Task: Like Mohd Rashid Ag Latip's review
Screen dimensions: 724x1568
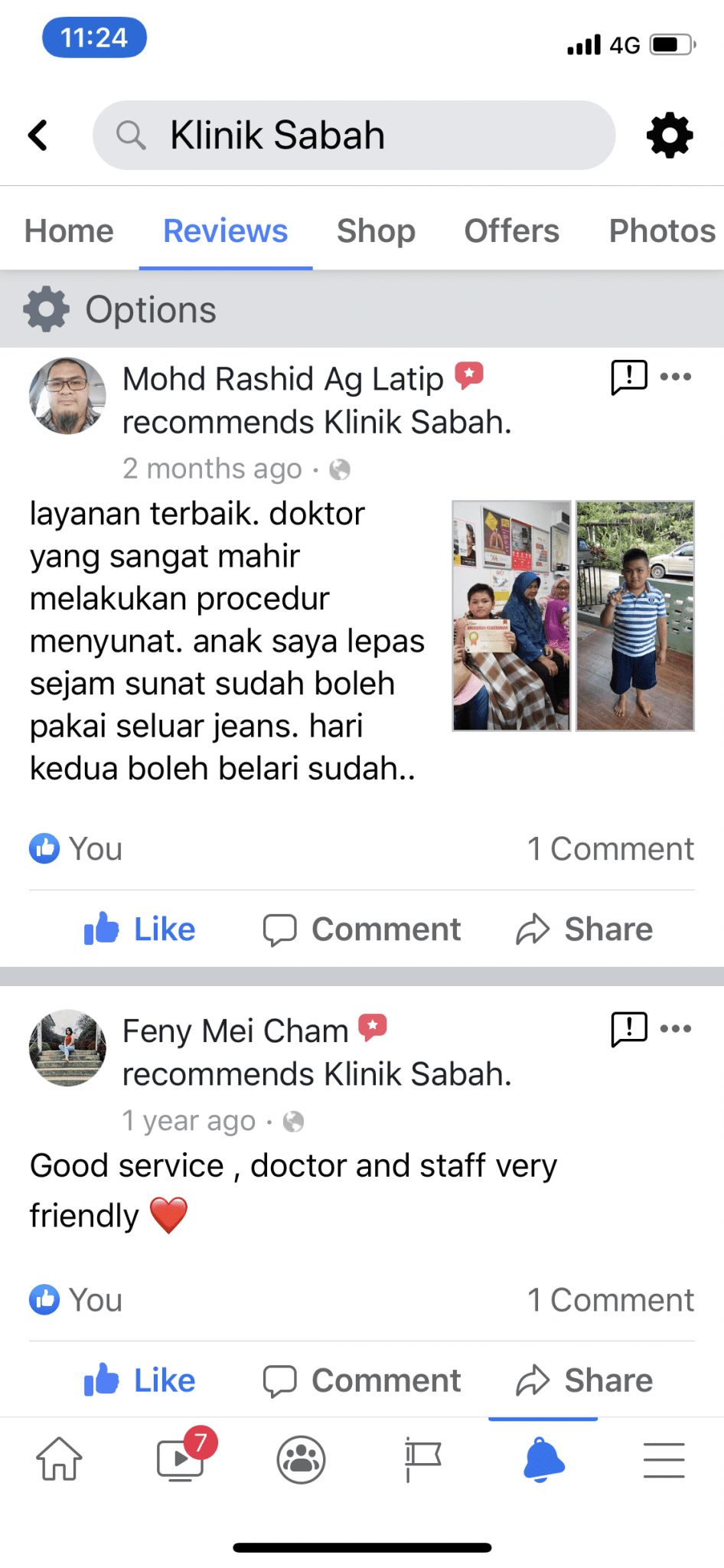Action: [140, 929]
